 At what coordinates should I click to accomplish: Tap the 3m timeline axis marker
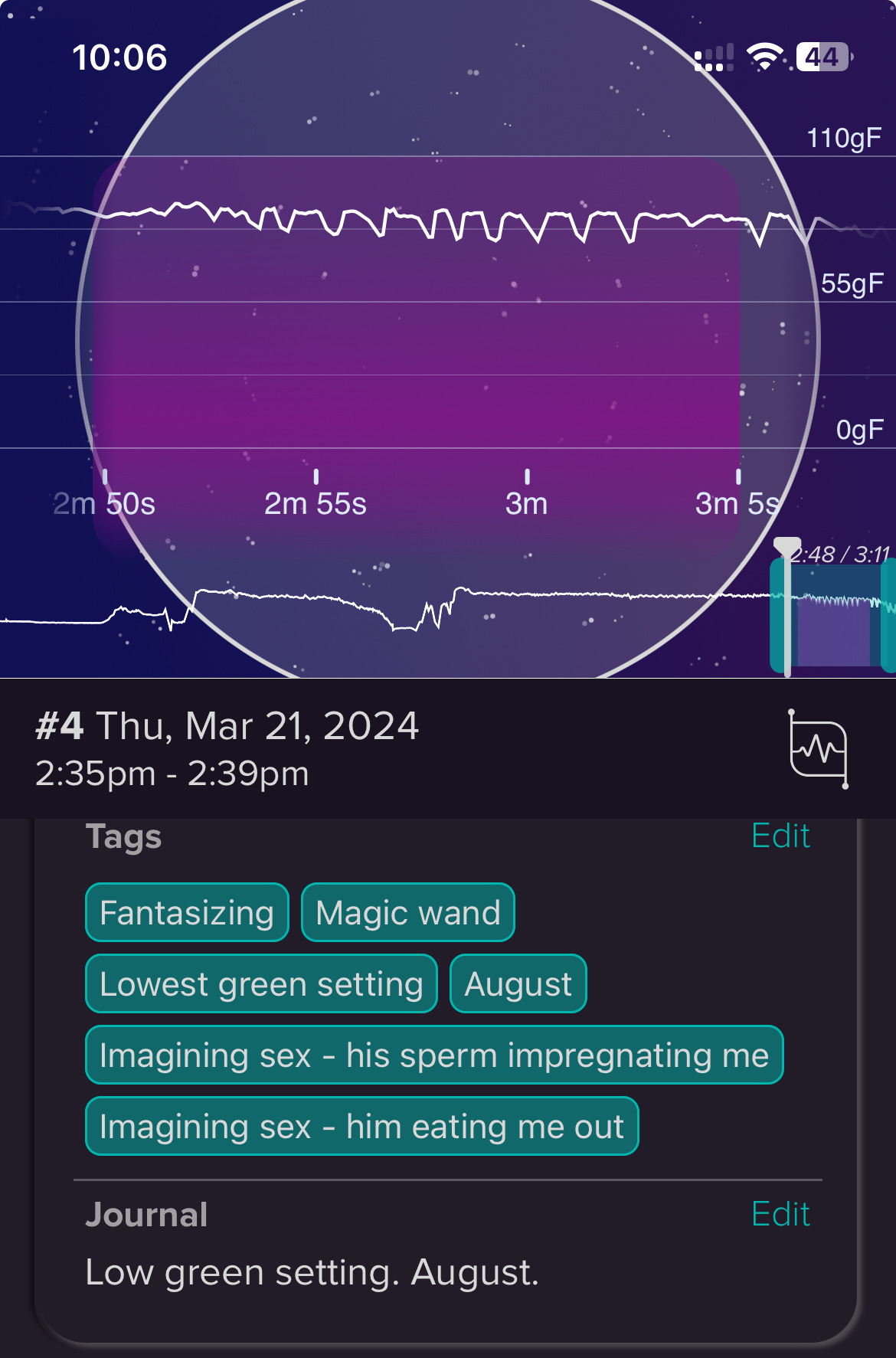[527, 504]
